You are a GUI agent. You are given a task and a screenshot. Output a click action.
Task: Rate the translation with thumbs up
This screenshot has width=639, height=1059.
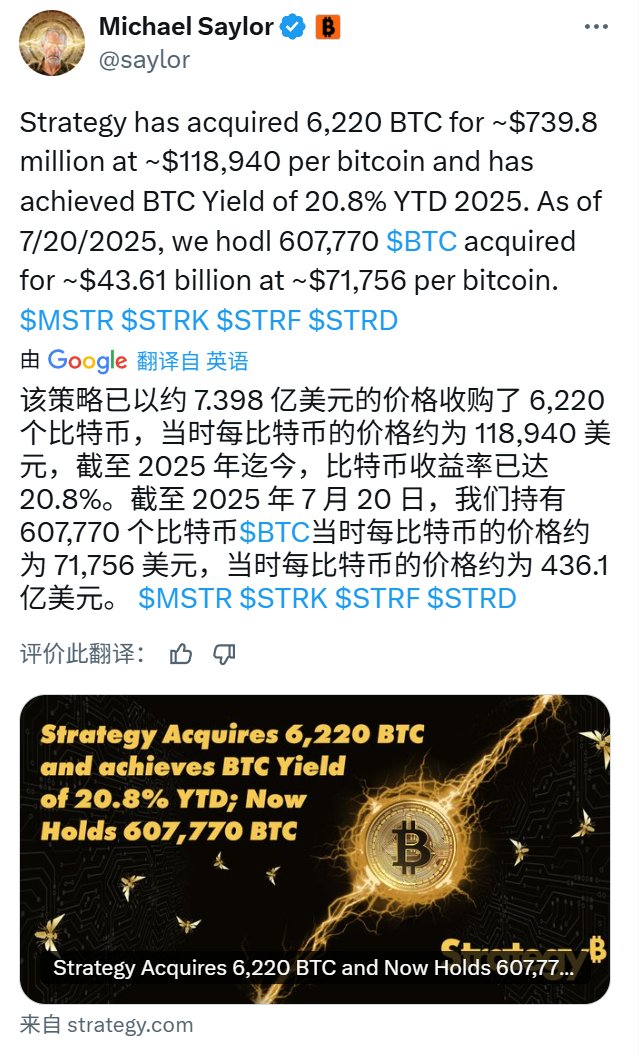(x=180, y=654)
